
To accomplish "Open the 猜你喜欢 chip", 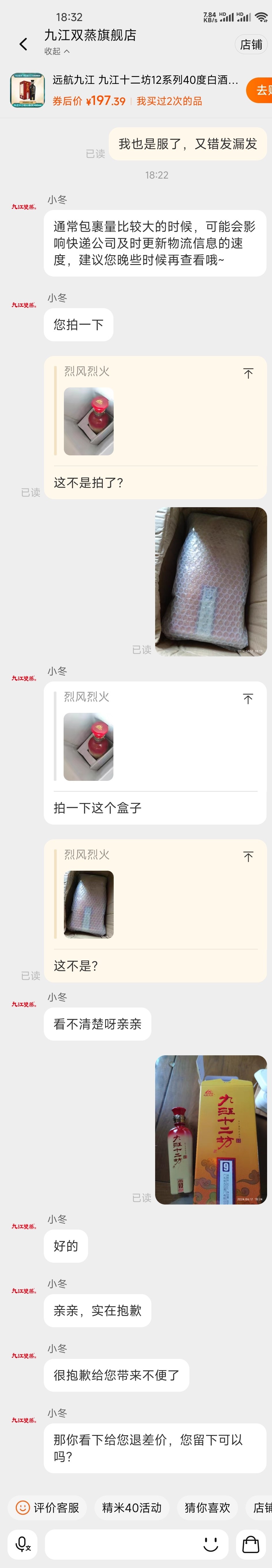I will coord(208,1507).
